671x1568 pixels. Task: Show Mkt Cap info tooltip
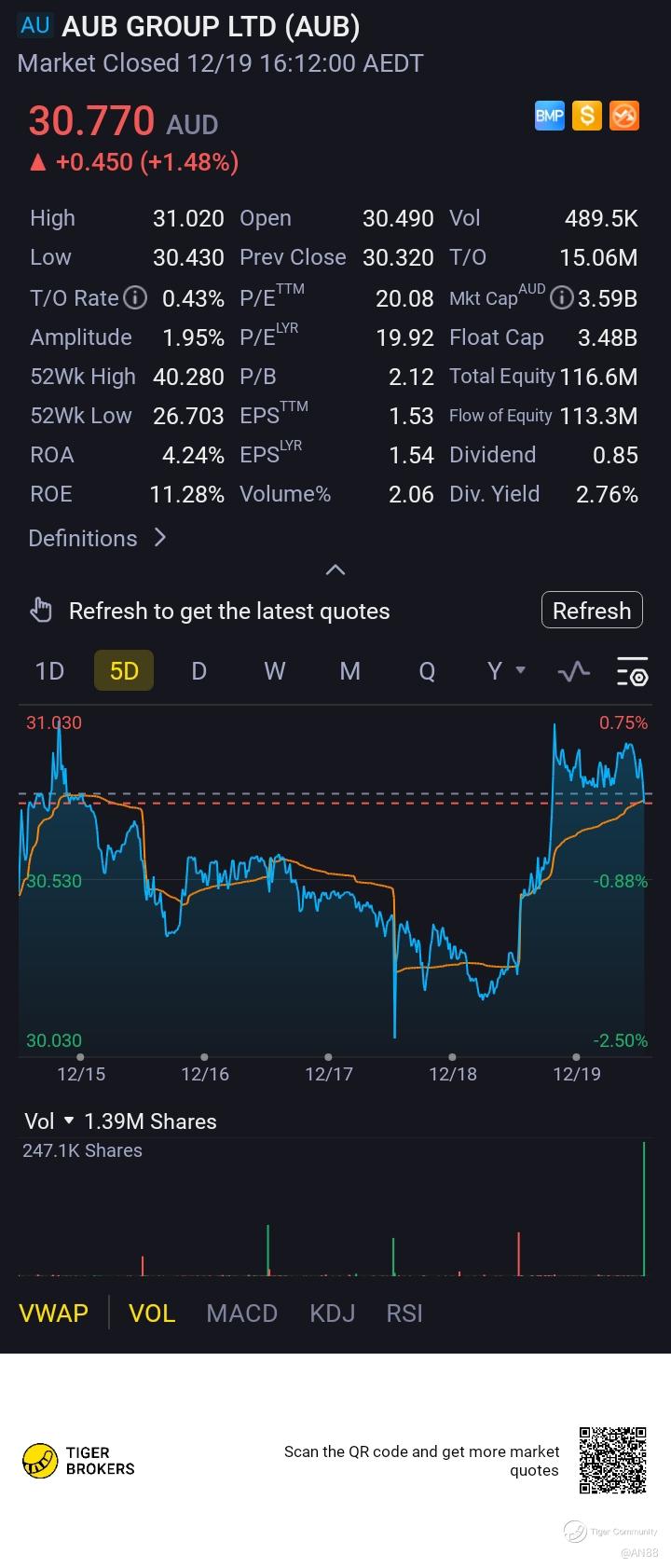point(561,298)
